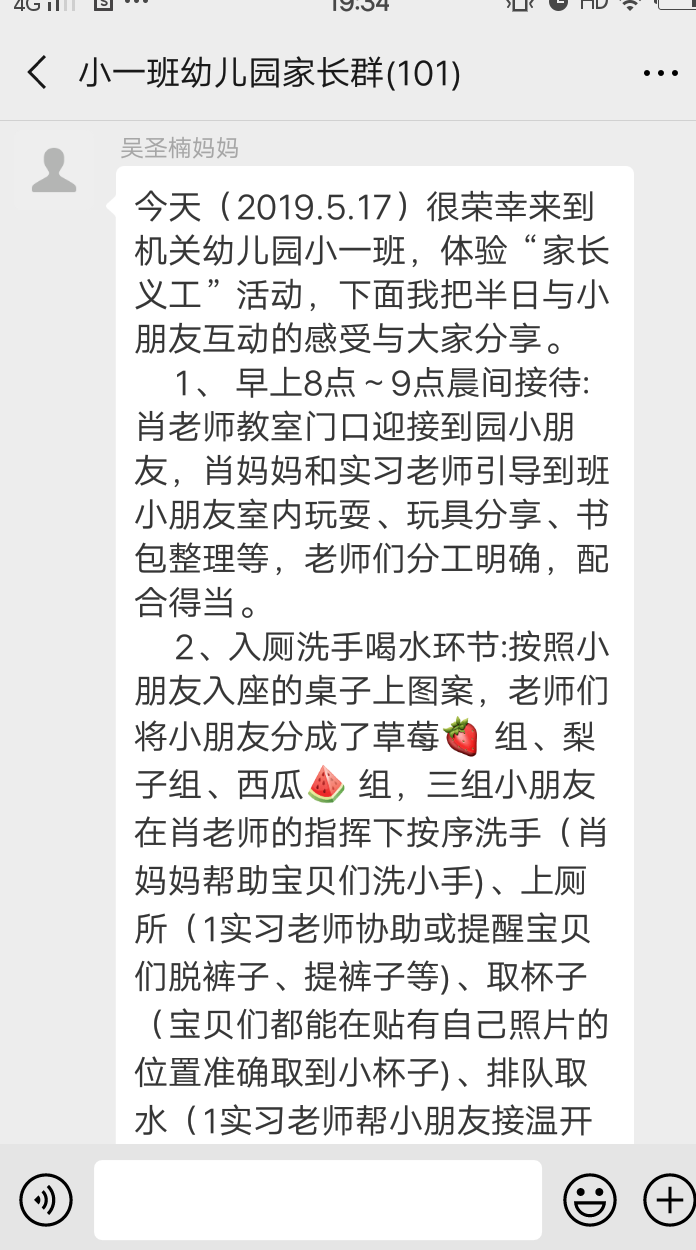This screenshot has width=696, height=1250.
Task: View 吴圣楠妈妈's profile avatar
Action: 54,170
